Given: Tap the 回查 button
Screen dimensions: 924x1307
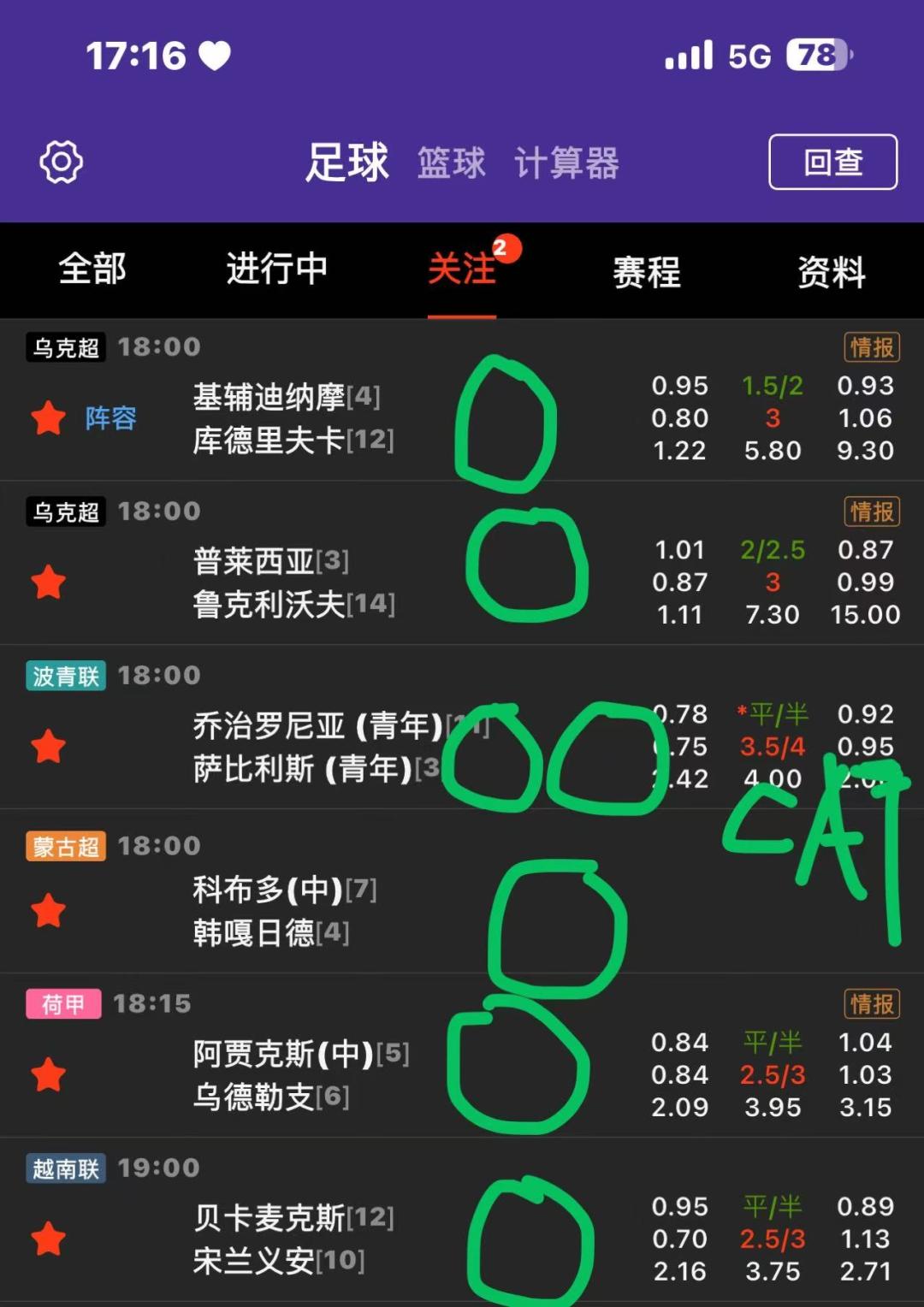Looking at the screenshot, I should pyautogui.click(x=832, y=162).
